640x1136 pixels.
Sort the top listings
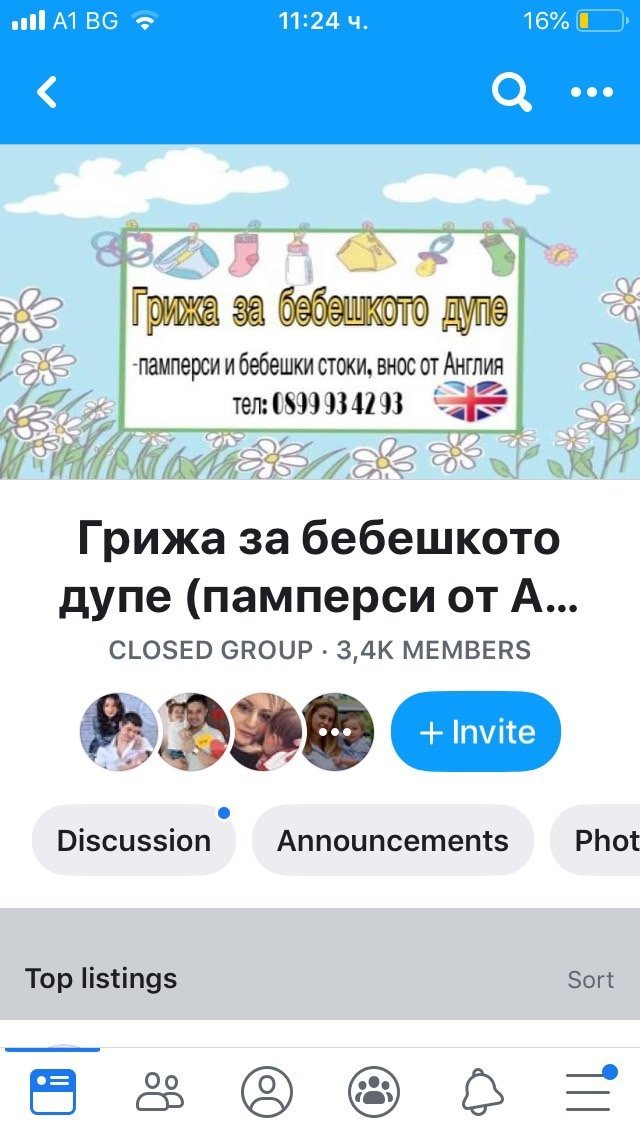click(590, 980)
